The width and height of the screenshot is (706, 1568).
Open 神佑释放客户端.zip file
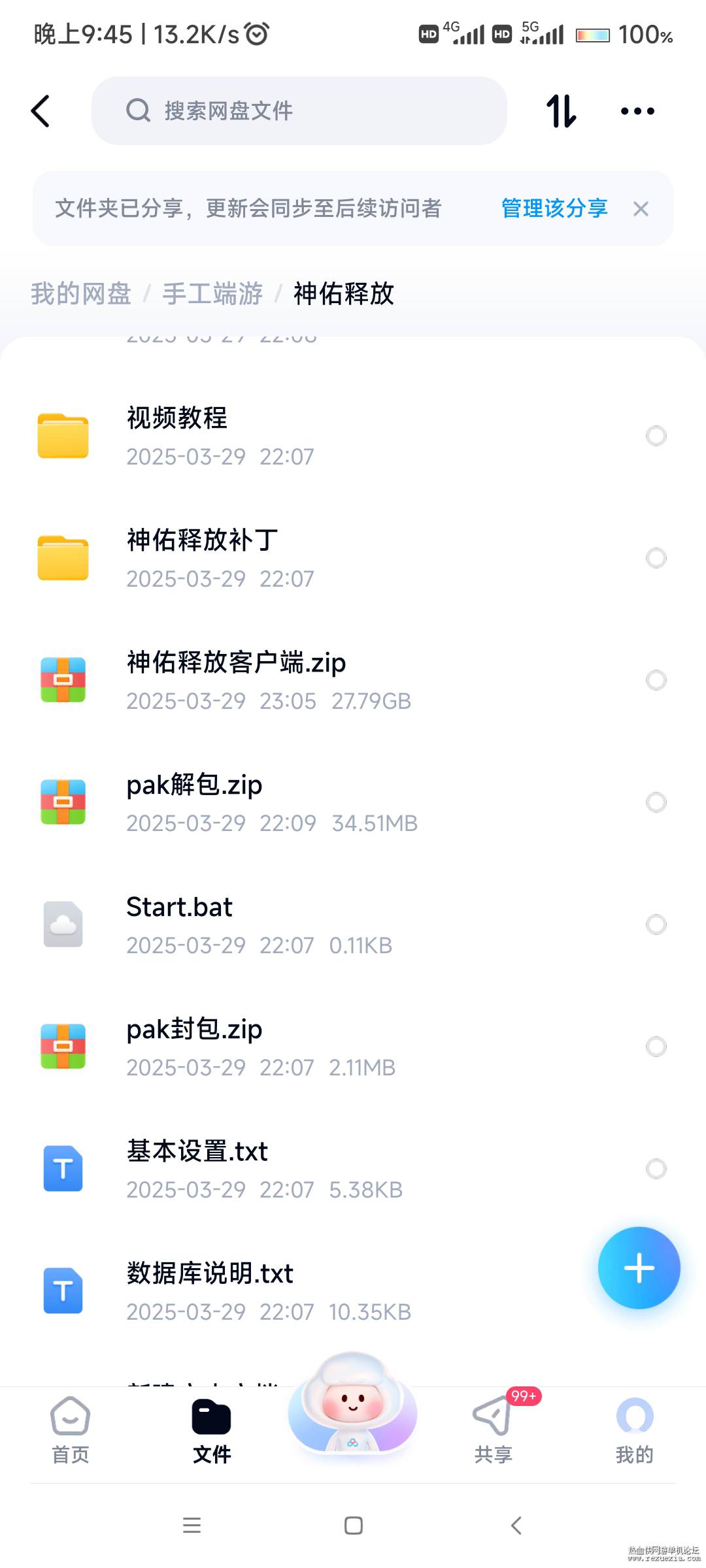tap(353, 680)
